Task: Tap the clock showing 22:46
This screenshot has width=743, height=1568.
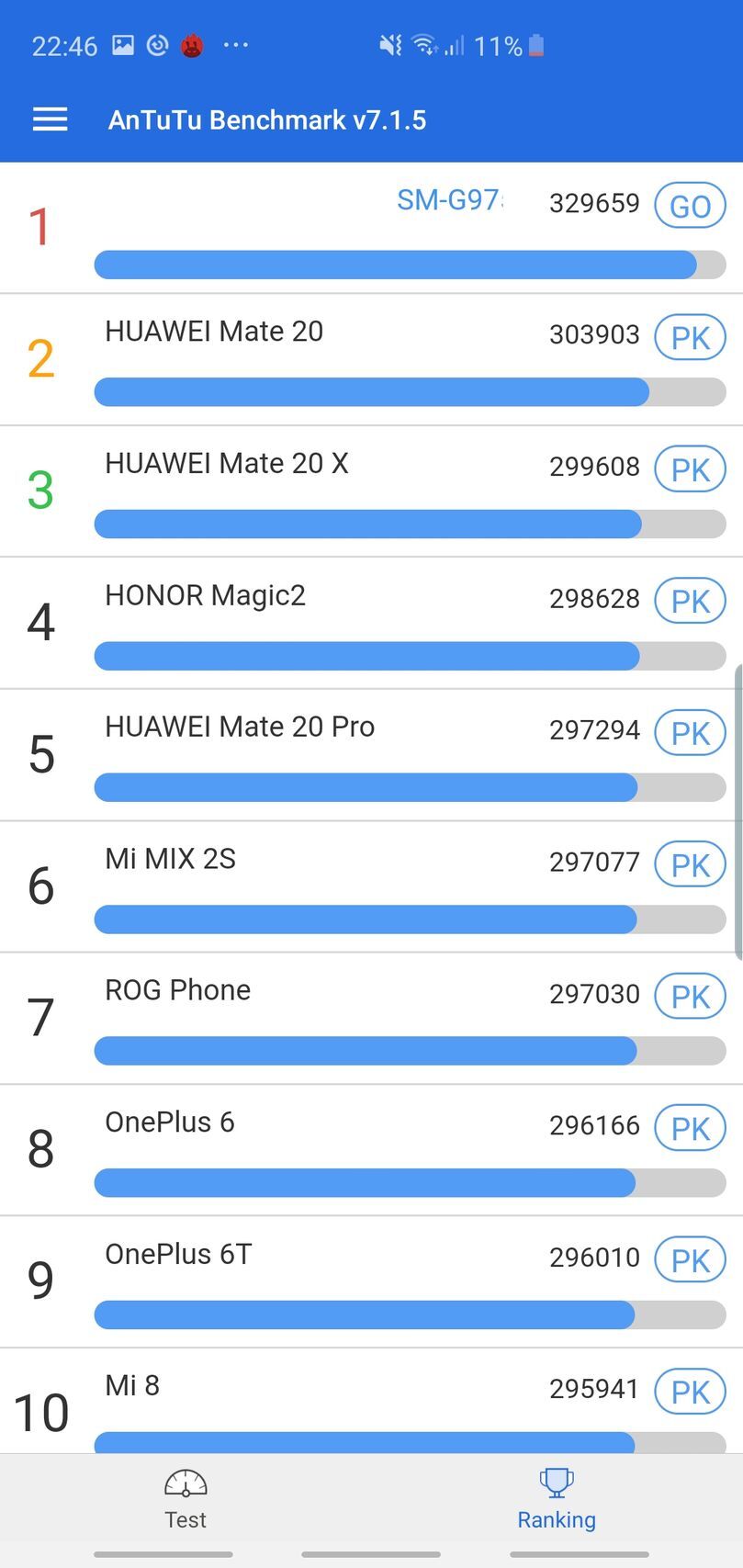Action: tap(63, 45)
